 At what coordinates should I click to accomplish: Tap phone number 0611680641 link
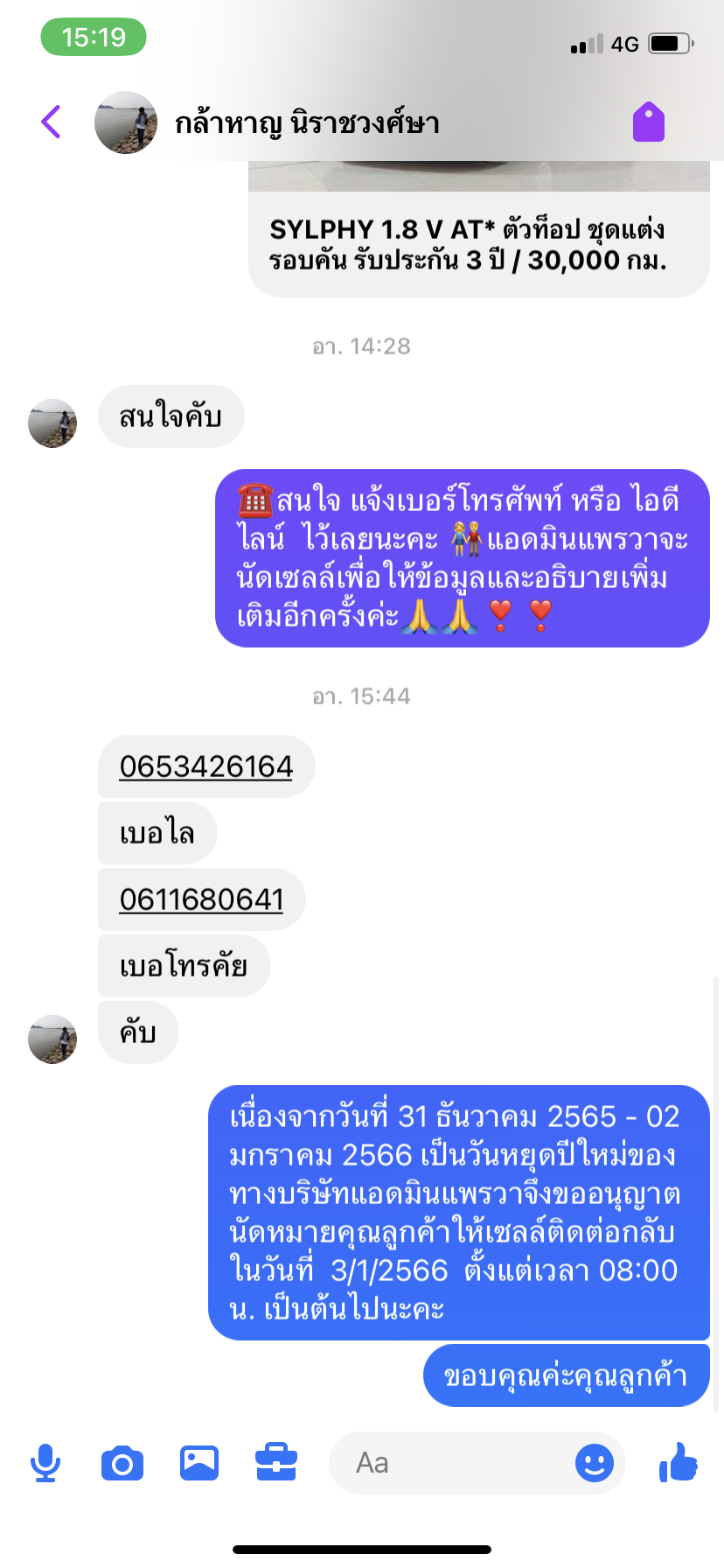[x=201, y=899]
